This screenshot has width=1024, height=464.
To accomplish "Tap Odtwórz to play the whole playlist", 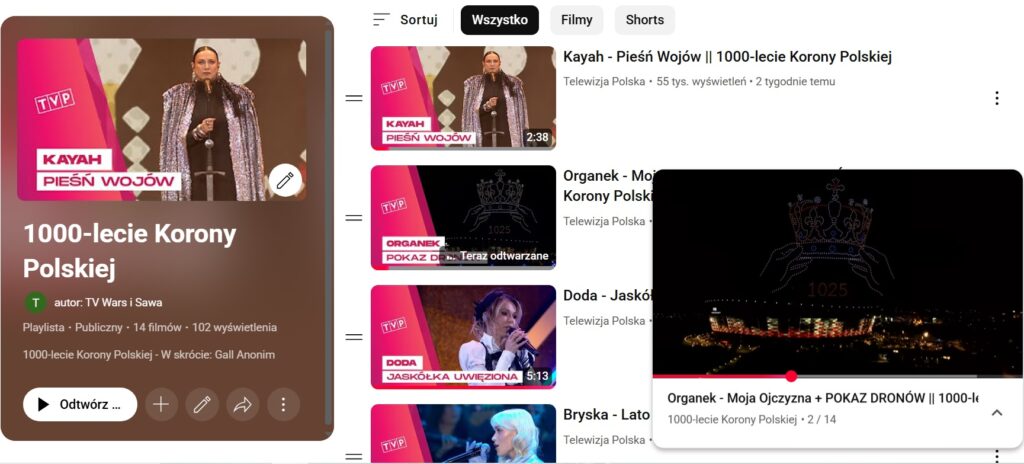I will pyautogui.click(x=80, y=405).
